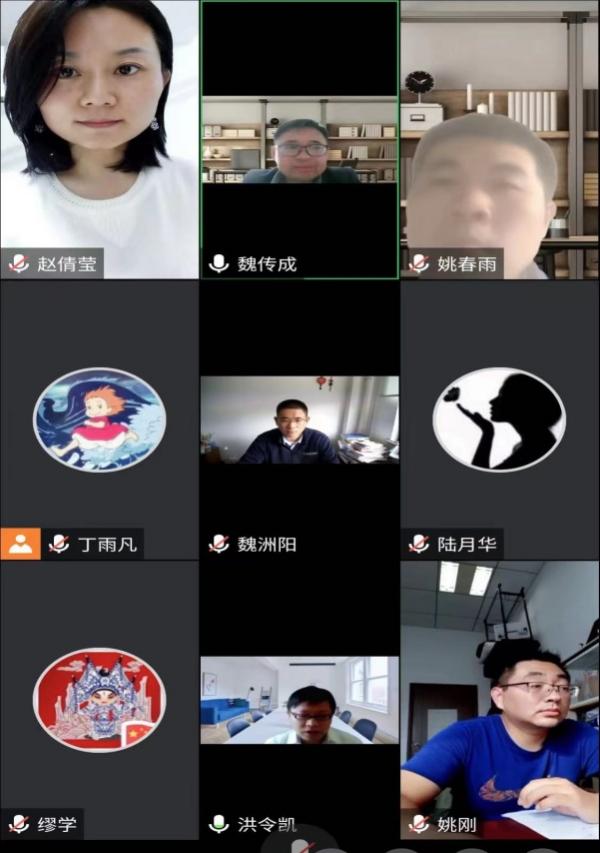This screenshot has width=600, height=853.
Task: Open 姚刚's video tile
Action: point(500,700)
